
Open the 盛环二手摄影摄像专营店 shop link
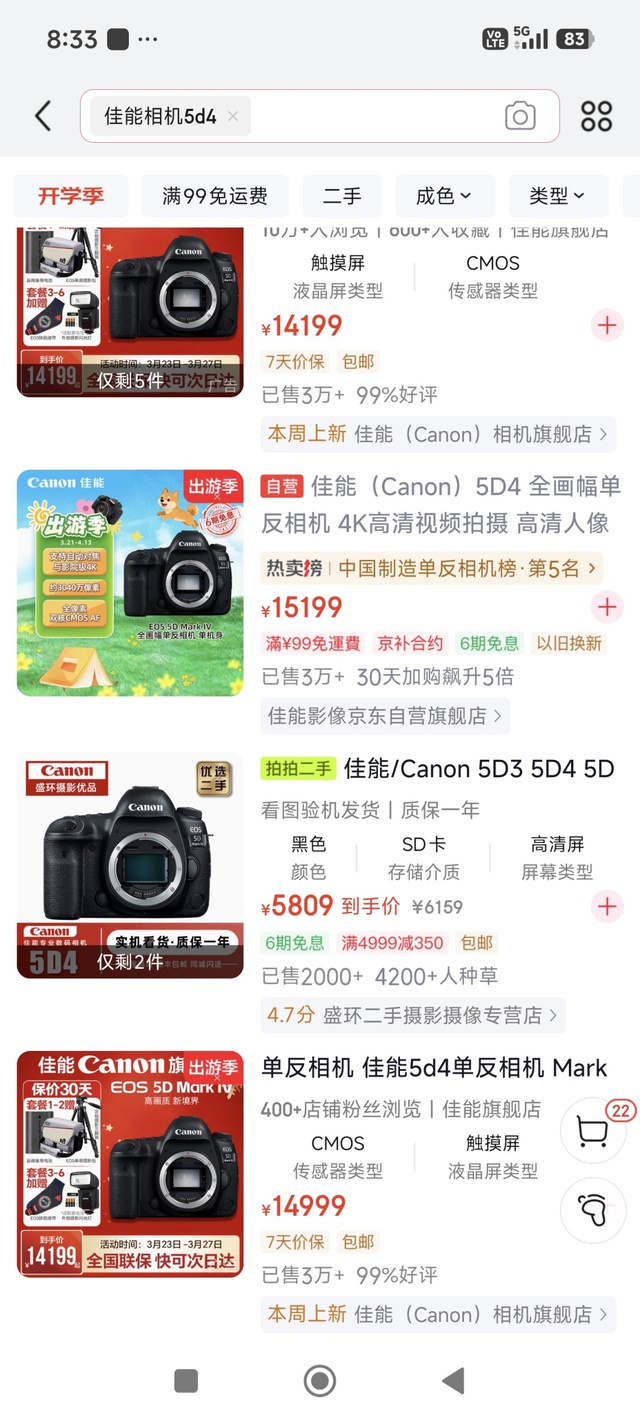pyautogui.click(x=414, y=1015)
